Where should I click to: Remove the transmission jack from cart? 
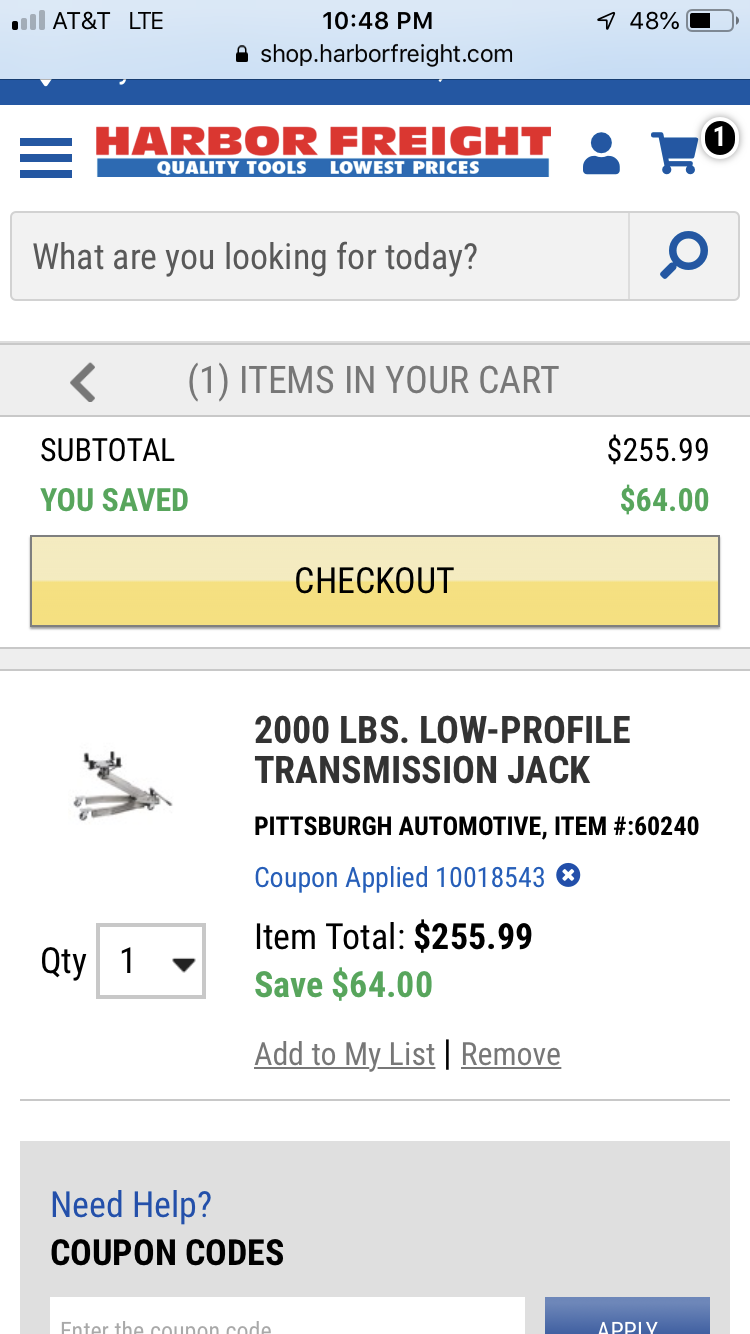coord(511,1054)
